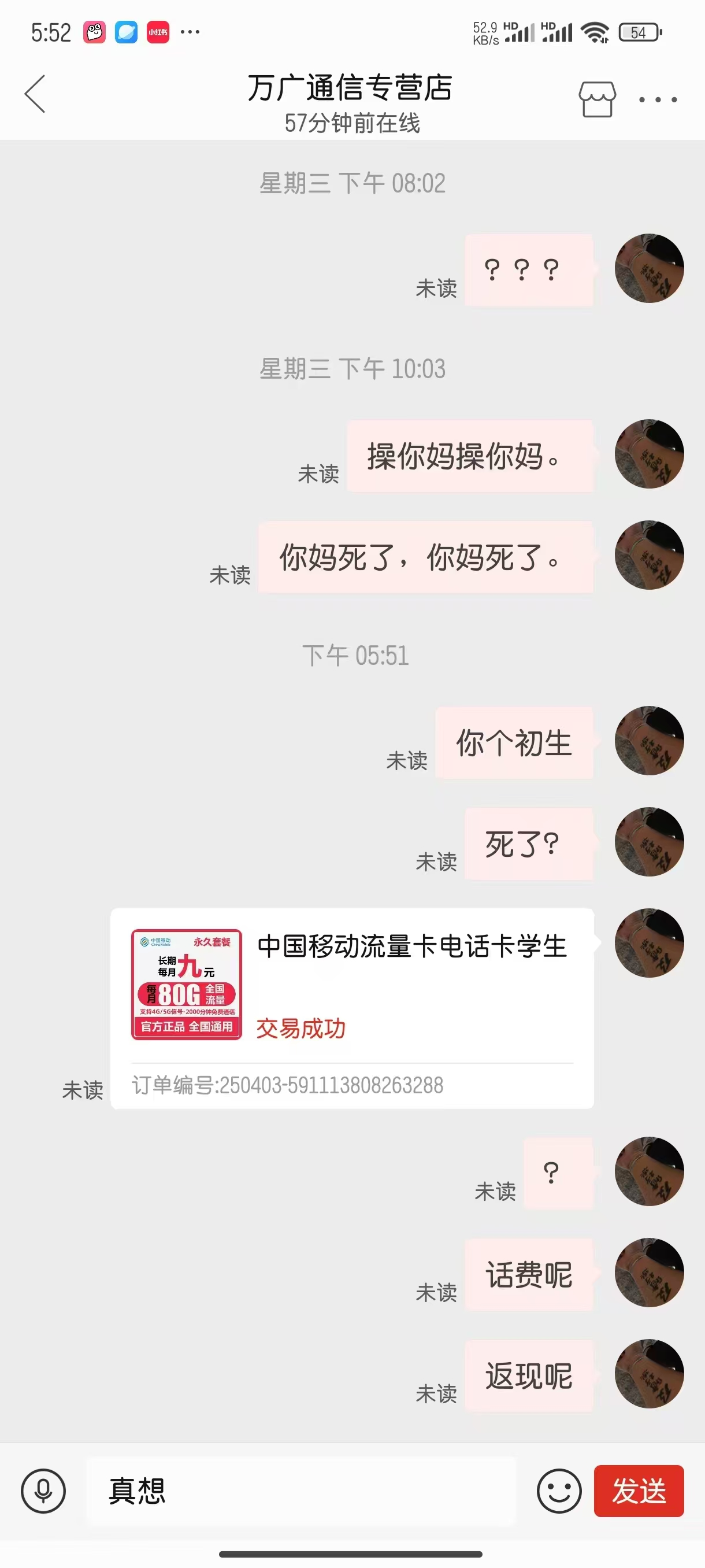
Task: Open the overflow menu
Action: point(658,99)
